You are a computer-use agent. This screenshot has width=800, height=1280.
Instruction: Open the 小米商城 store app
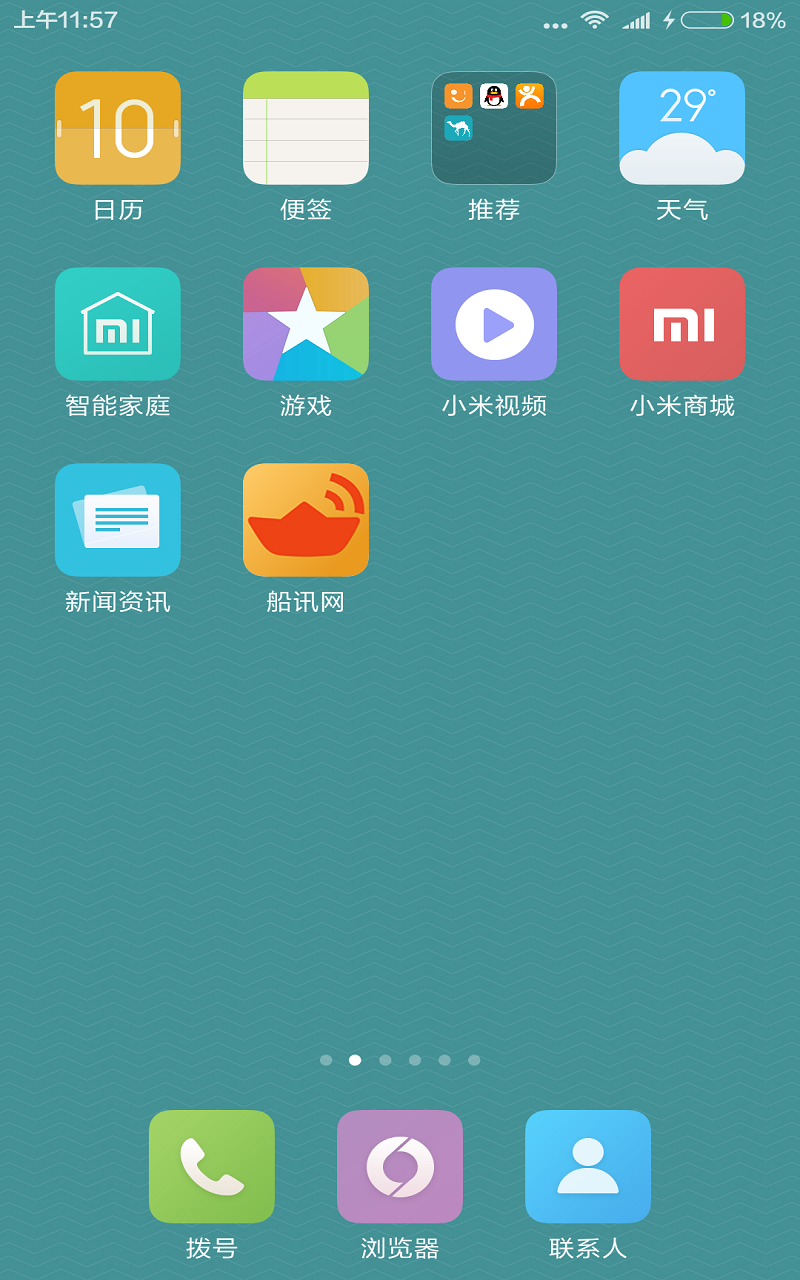click(x=682, y=324)
